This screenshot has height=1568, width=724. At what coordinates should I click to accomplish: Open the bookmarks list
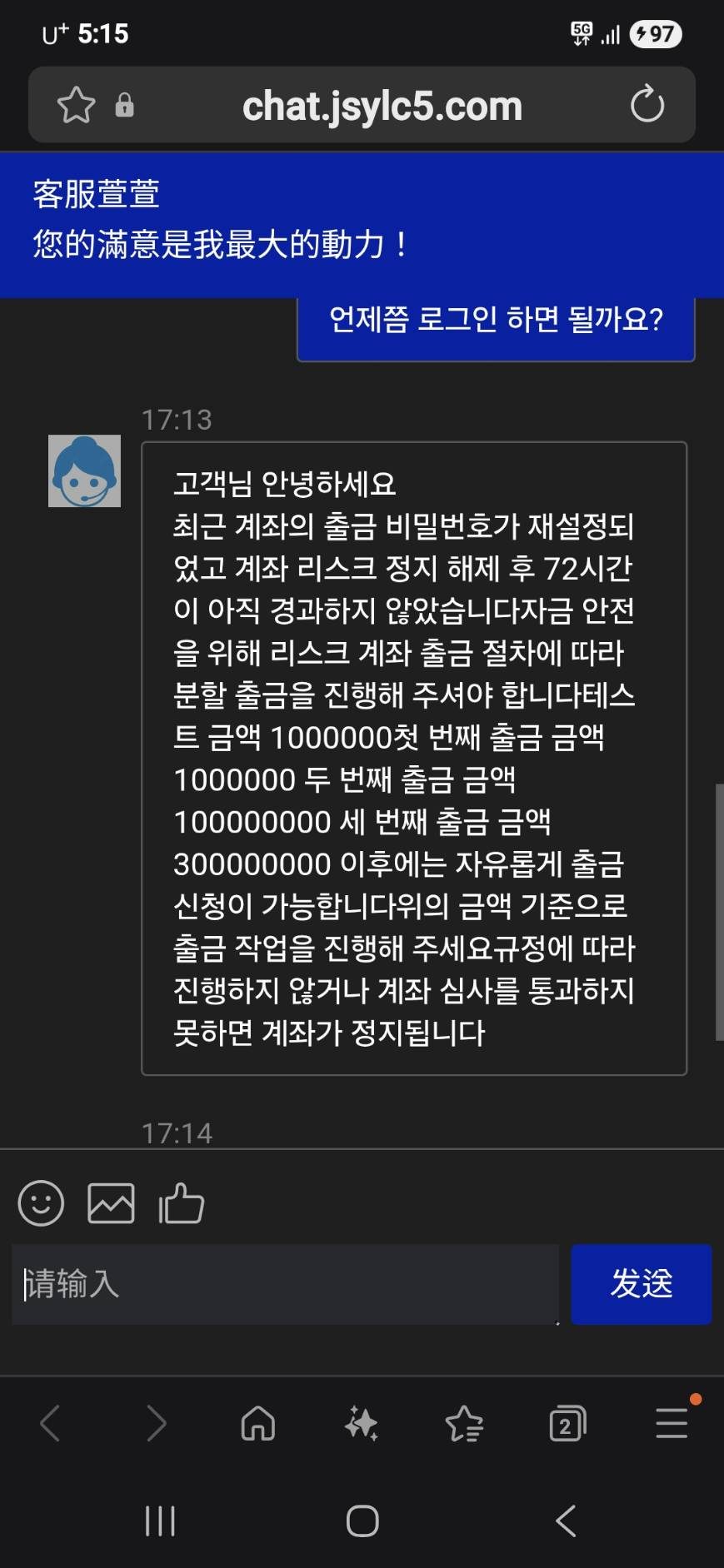pyautogui.click(x=464, y=1423)
